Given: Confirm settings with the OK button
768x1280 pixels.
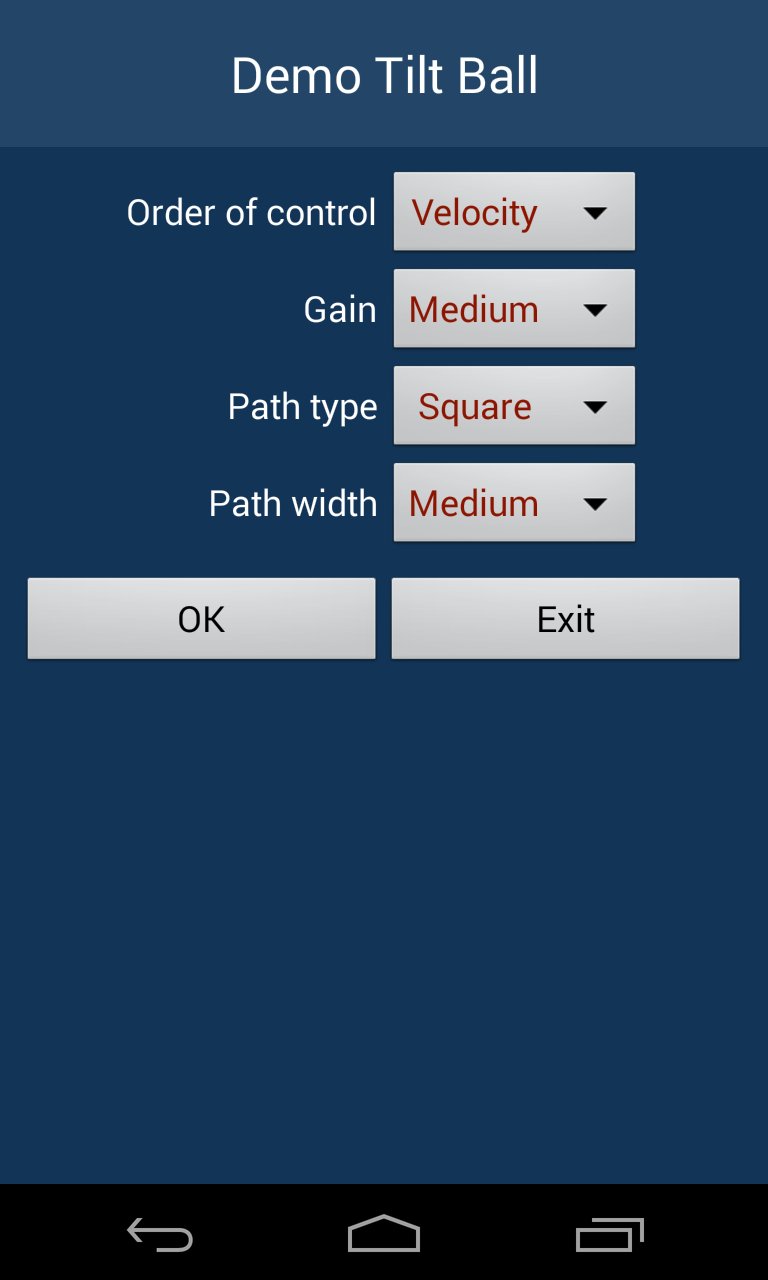Looking at the screenshot, I should point(201,618).
